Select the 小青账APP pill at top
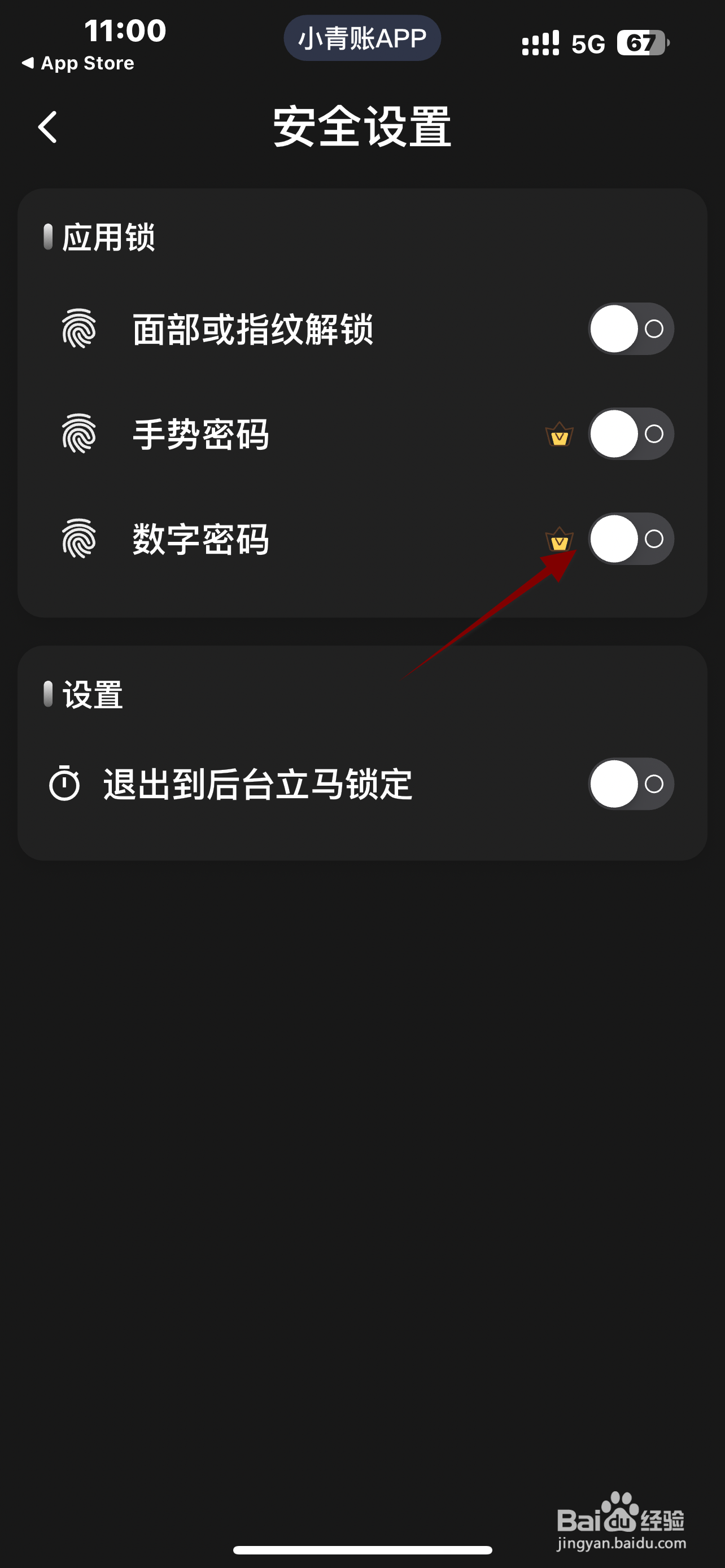This screenshot has width=725, height=1568. [x=361, y=38]
